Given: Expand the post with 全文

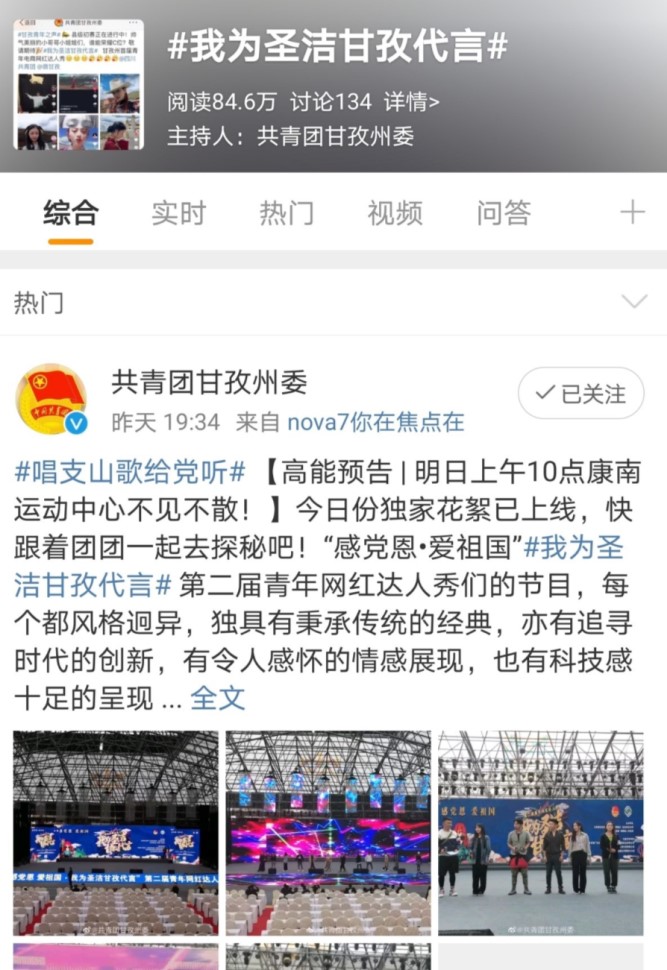Looking at the screenshot, I should point(217,698).
